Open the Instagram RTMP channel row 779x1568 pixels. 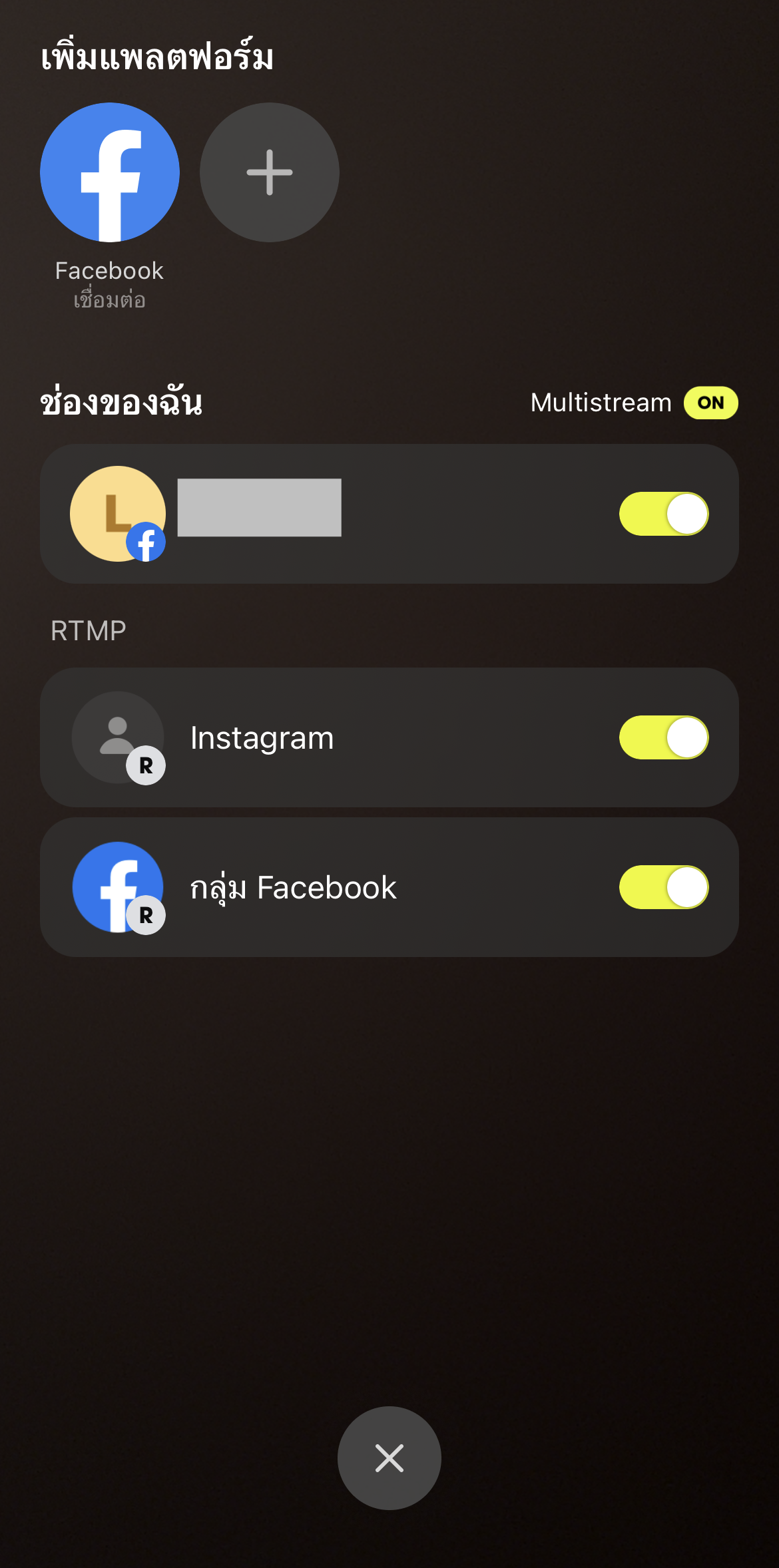(x=389, y=737)
